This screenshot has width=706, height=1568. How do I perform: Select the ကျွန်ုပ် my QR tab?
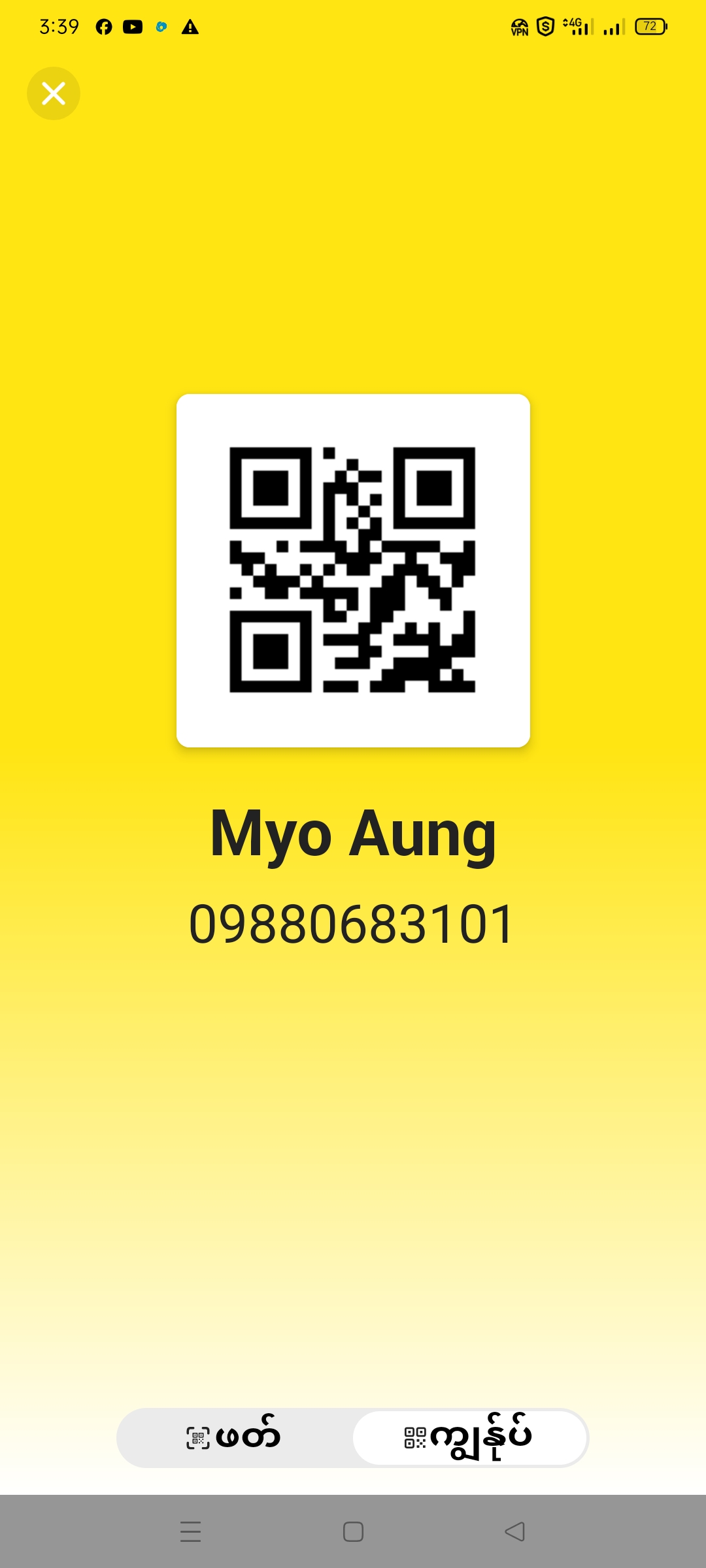click(x=469, y=1438)
